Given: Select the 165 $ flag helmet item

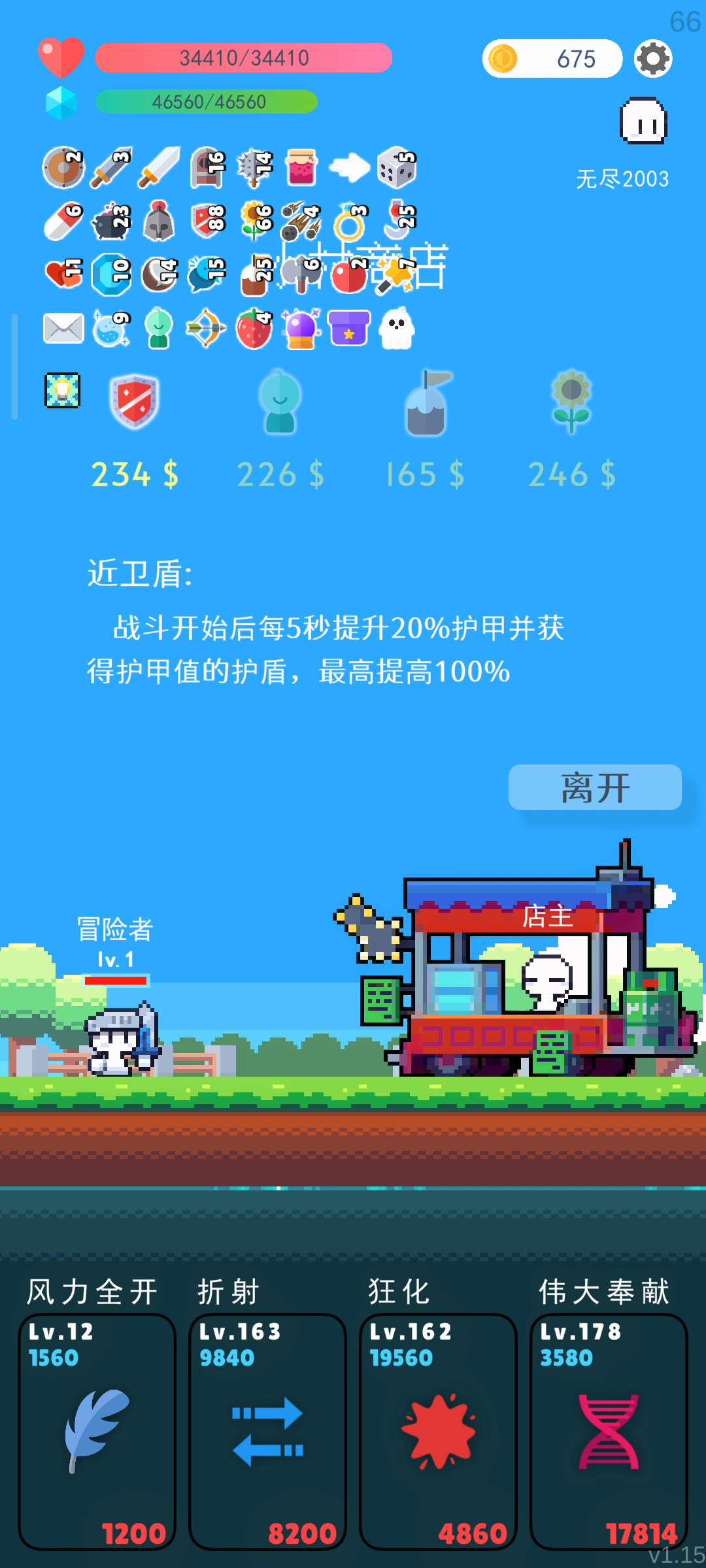Looking at the screenshot, I should pyautogui.click(x=426, y=403).
